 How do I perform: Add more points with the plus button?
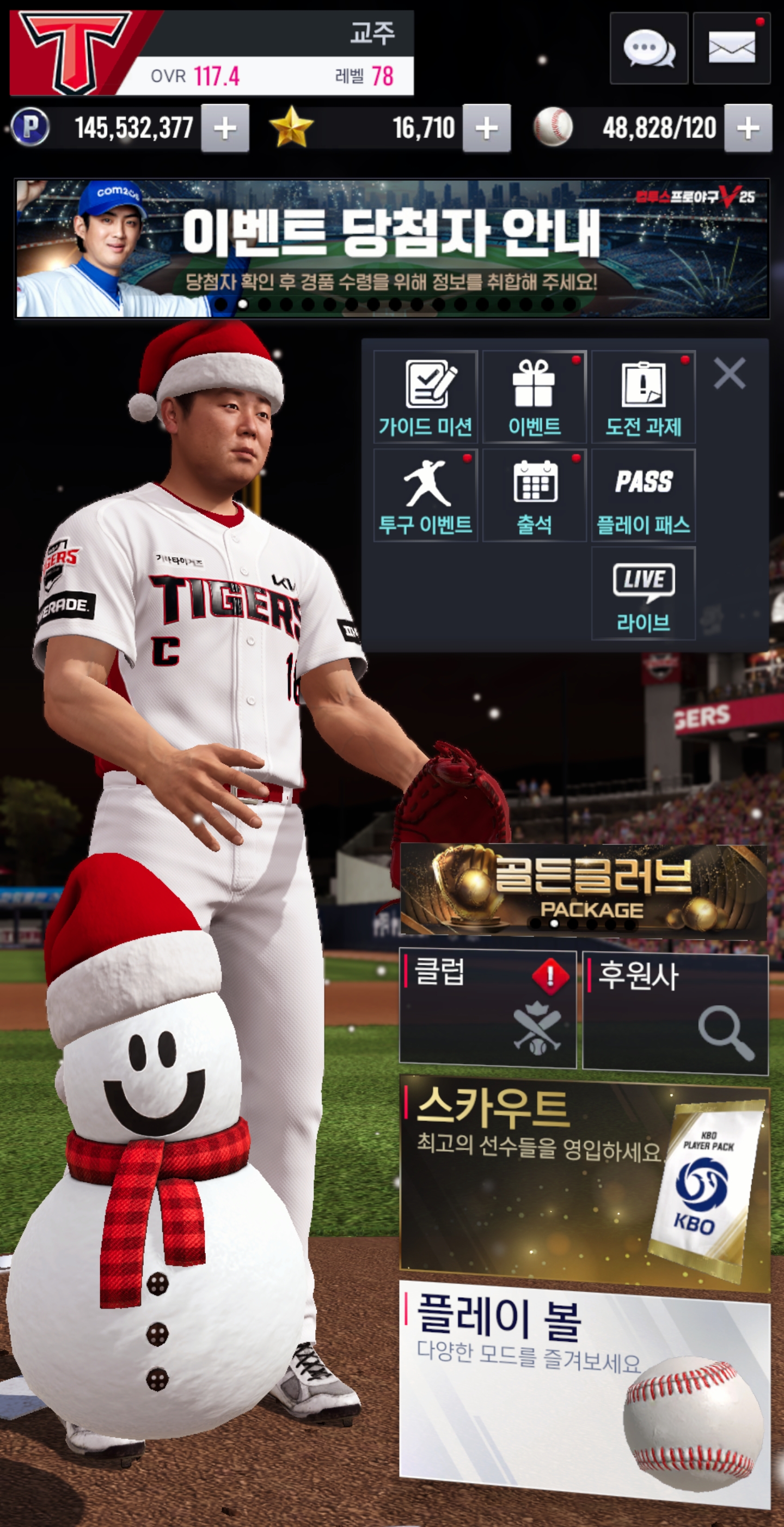pyautogui.click(x=225, y=128)
